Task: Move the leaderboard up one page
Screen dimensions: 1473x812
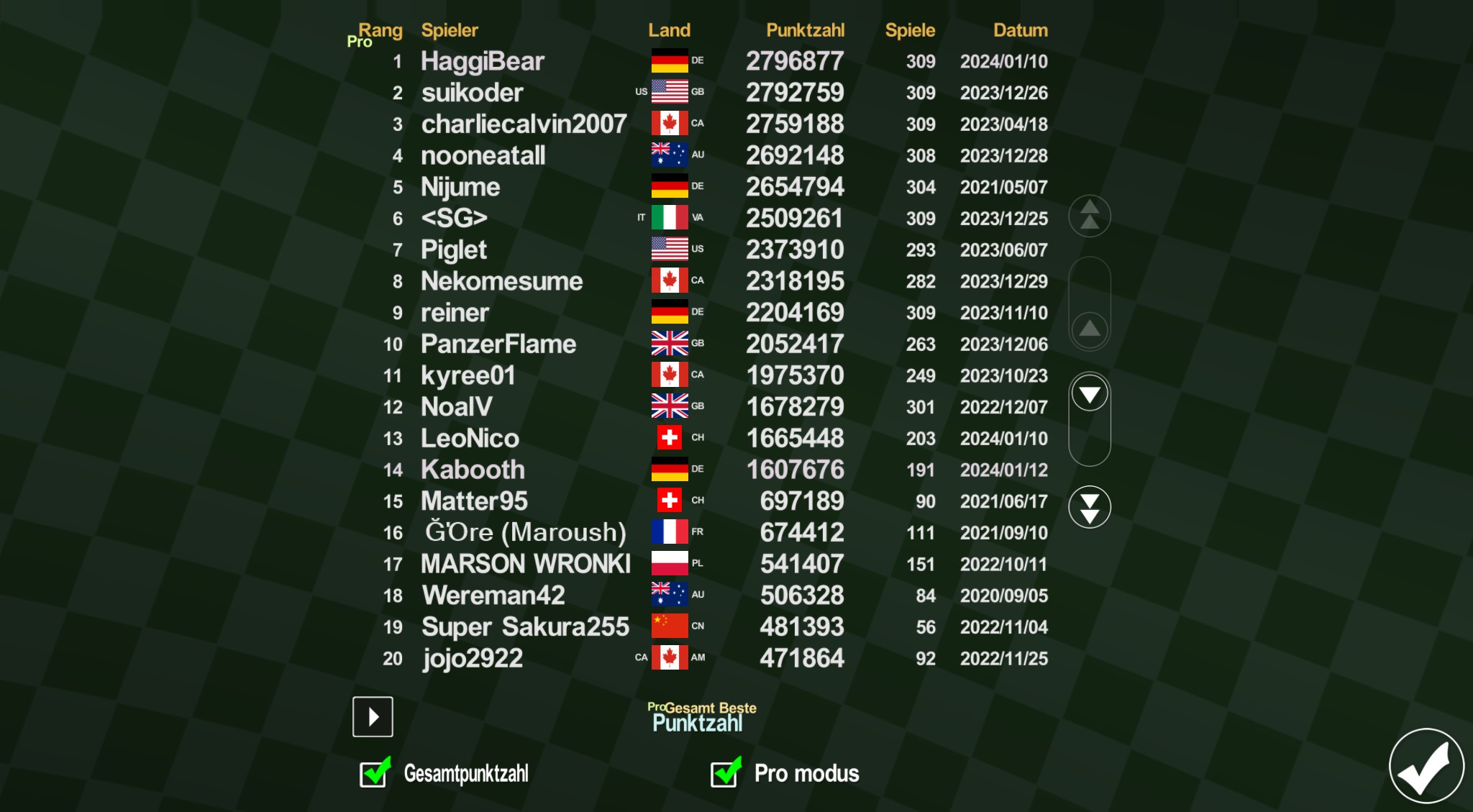Action: tap(1090, 329)
